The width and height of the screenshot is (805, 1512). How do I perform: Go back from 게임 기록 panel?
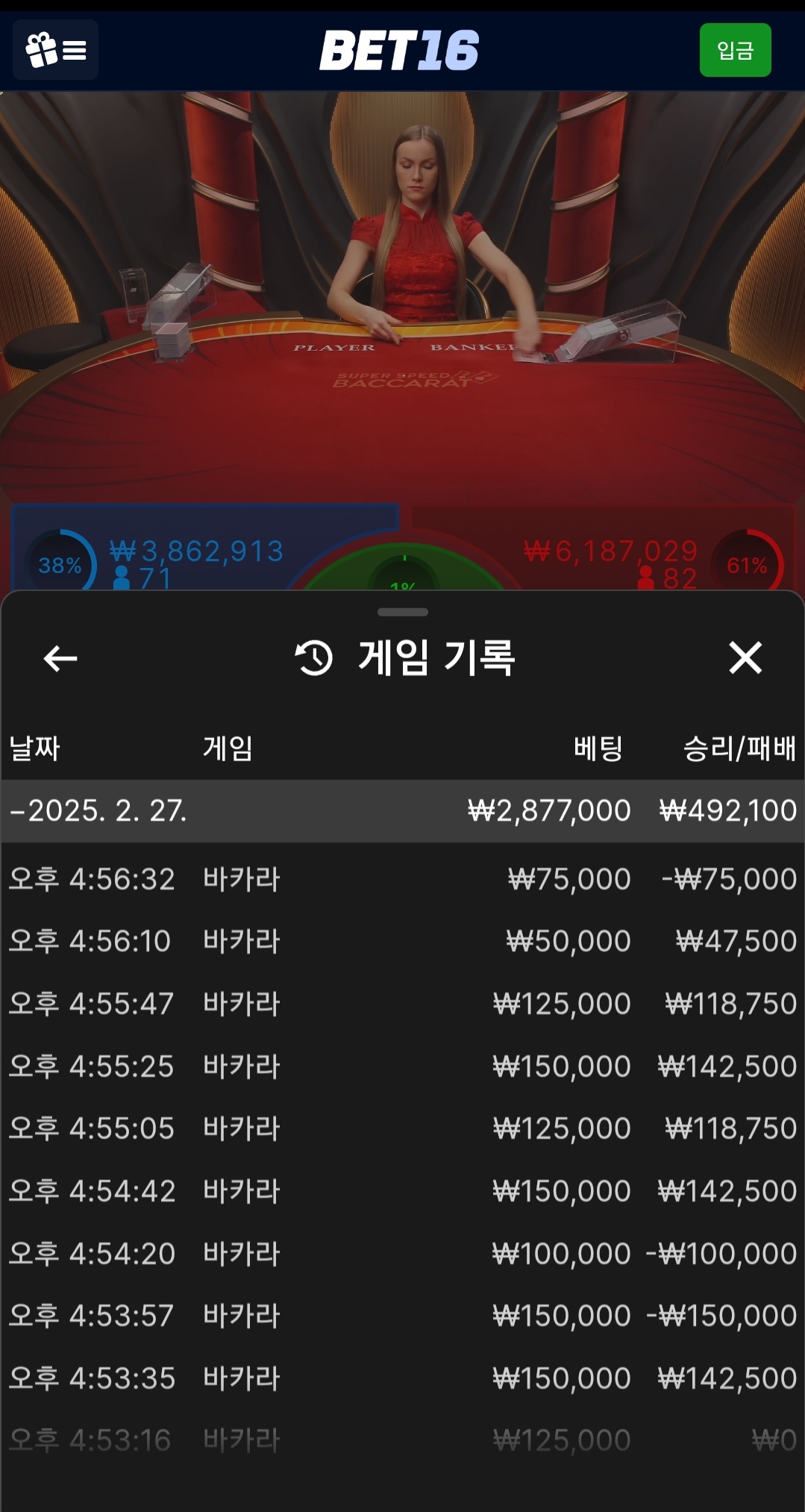click(x=60, y=658)
